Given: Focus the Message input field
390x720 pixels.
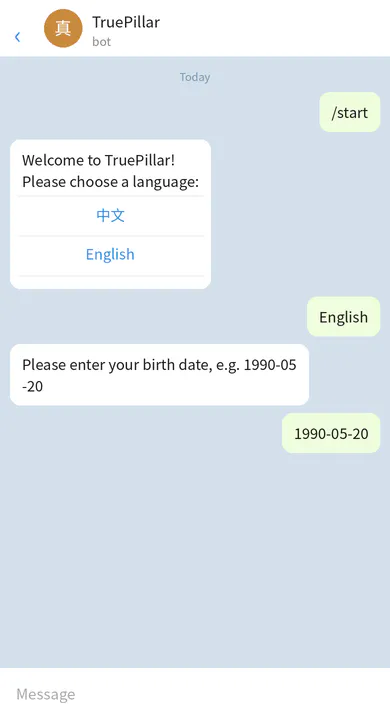Looking at the screenshot, I should click(x=195, y=694).
